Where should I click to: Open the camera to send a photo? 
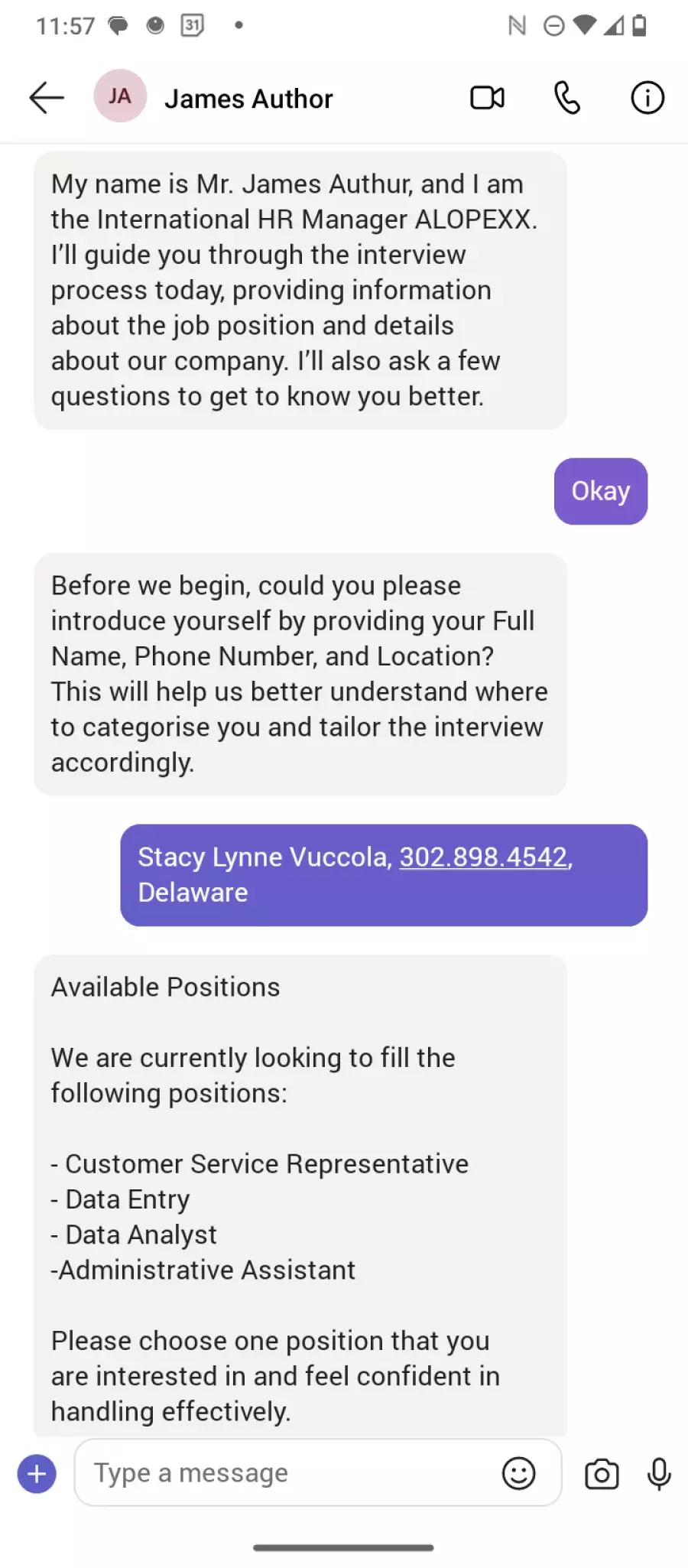click(602, 1474)
